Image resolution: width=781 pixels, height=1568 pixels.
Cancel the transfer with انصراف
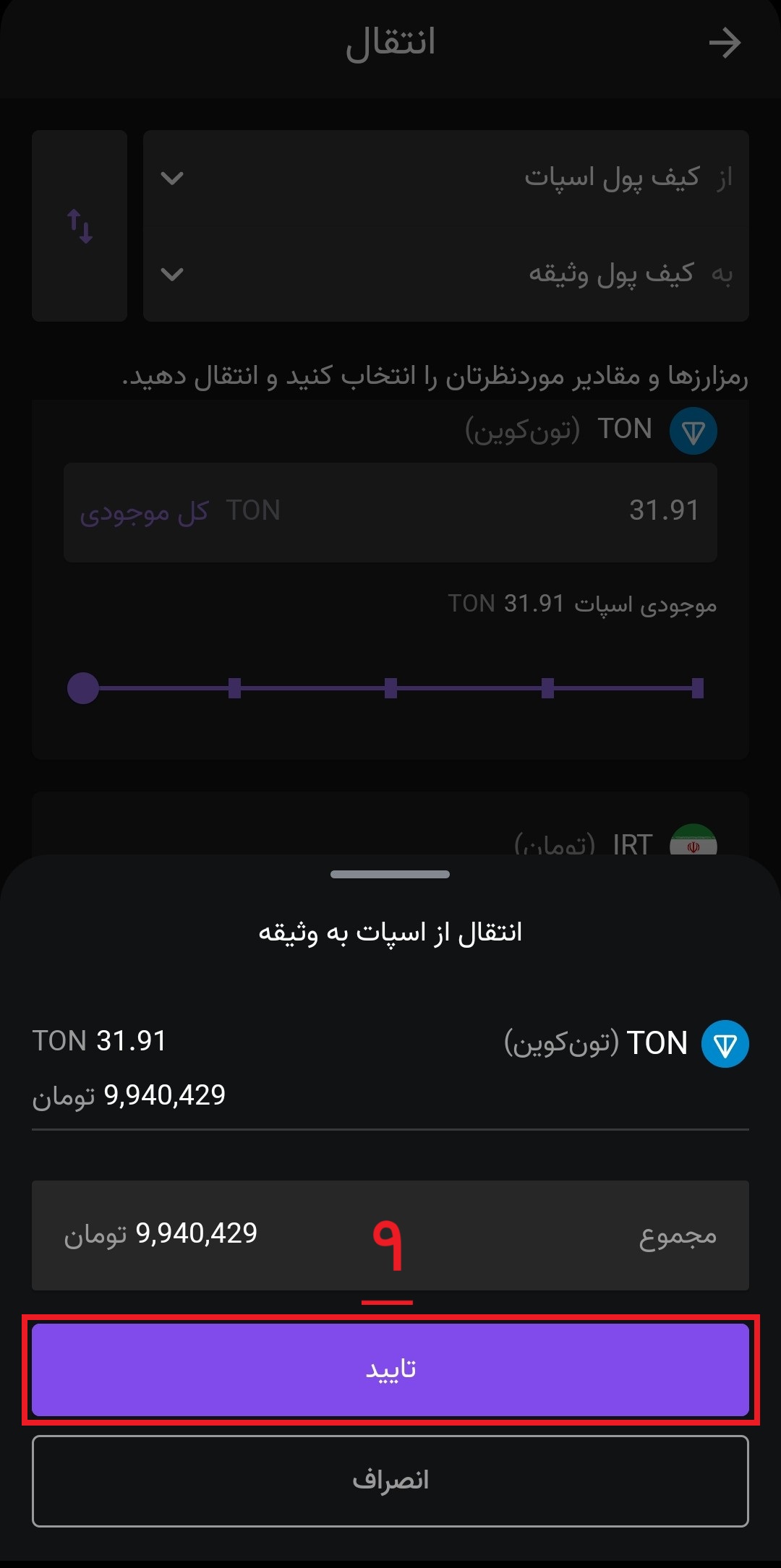(x=390, y=1481)
